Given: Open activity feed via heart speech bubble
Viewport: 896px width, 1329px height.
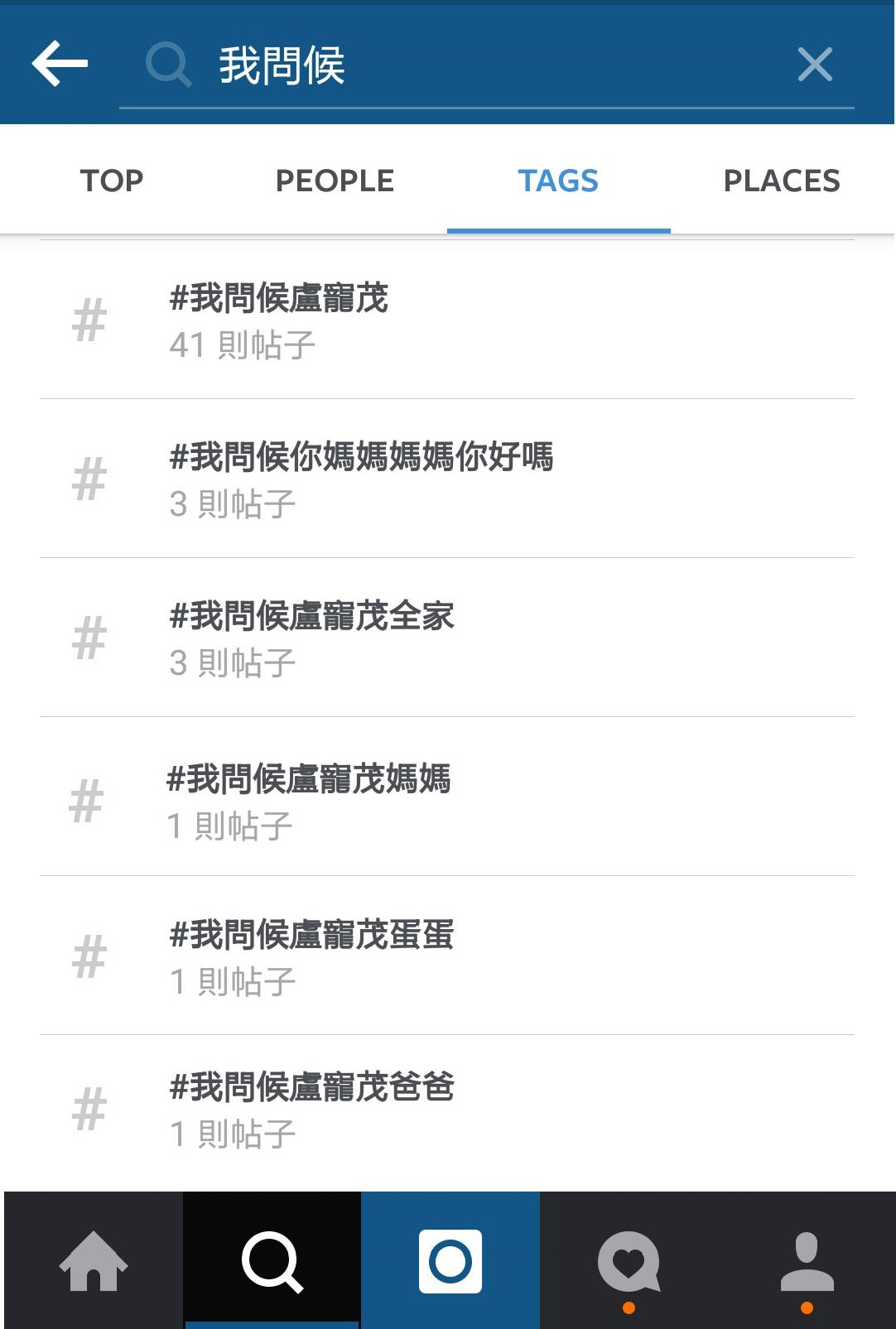Looking at the screenshot, I should 629,1259.
